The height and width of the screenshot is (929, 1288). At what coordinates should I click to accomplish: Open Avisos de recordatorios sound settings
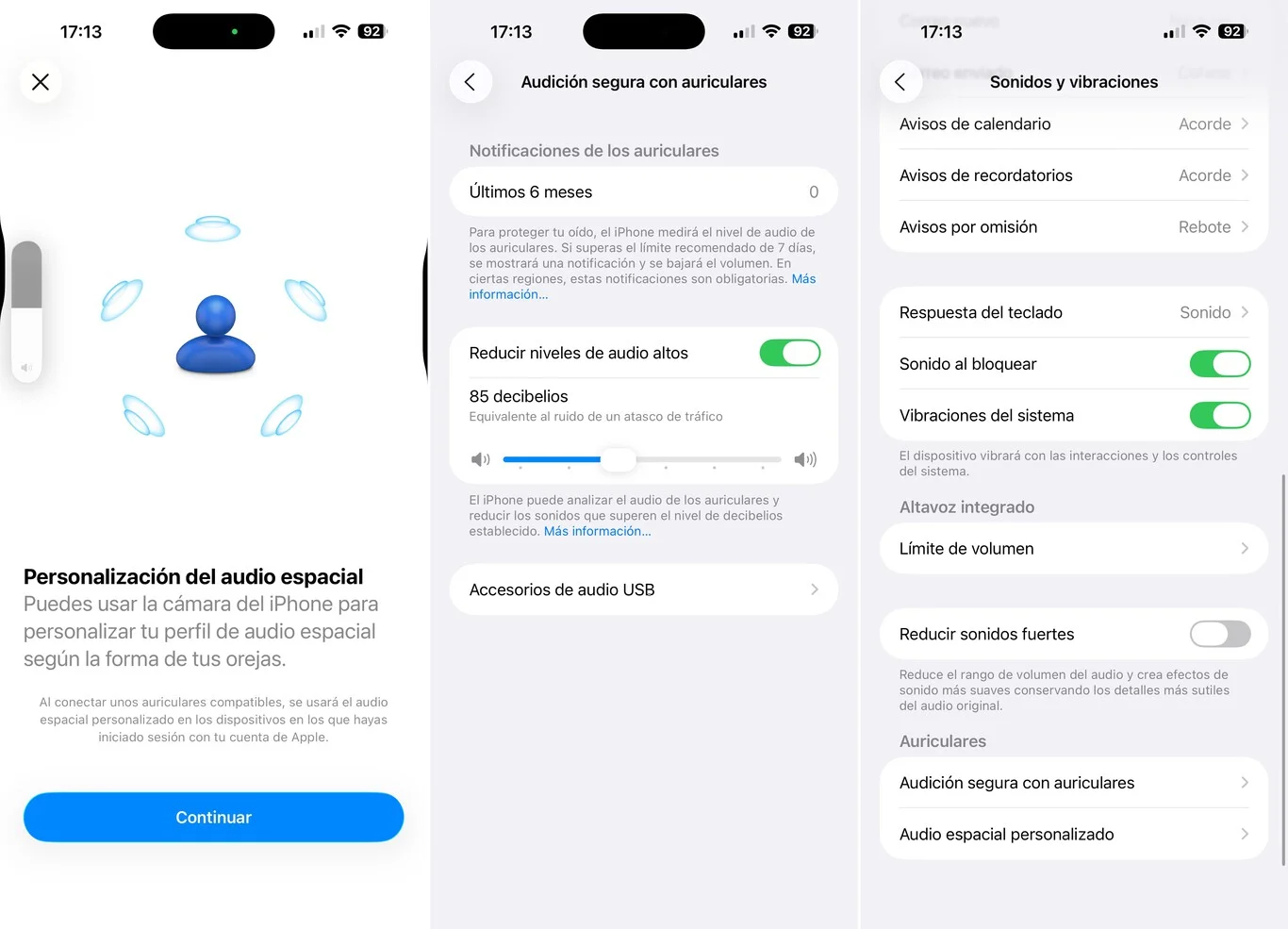pyautogui.click(x=1073, y=175)
